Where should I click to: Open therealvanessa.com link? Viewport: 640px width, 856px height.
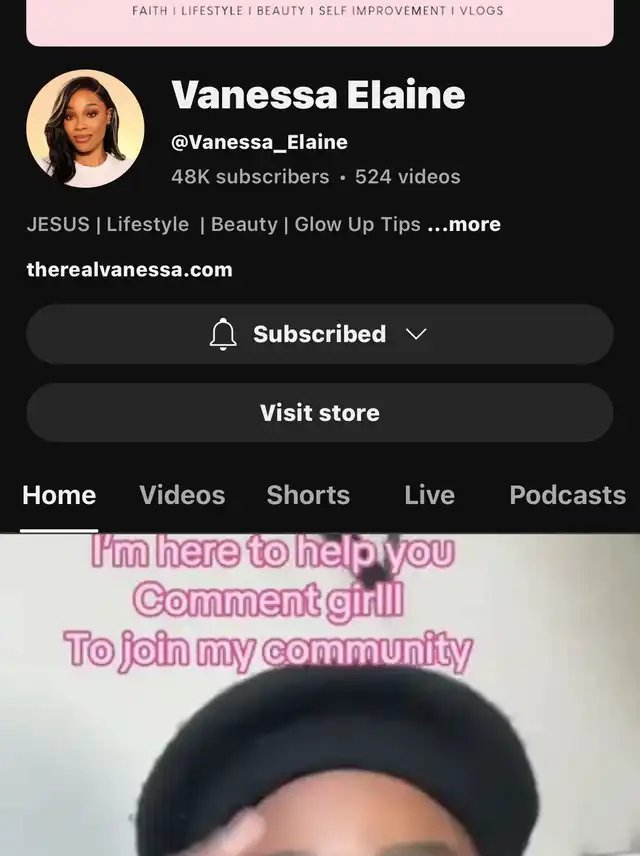pyautogui.click(x=129, y=269)
